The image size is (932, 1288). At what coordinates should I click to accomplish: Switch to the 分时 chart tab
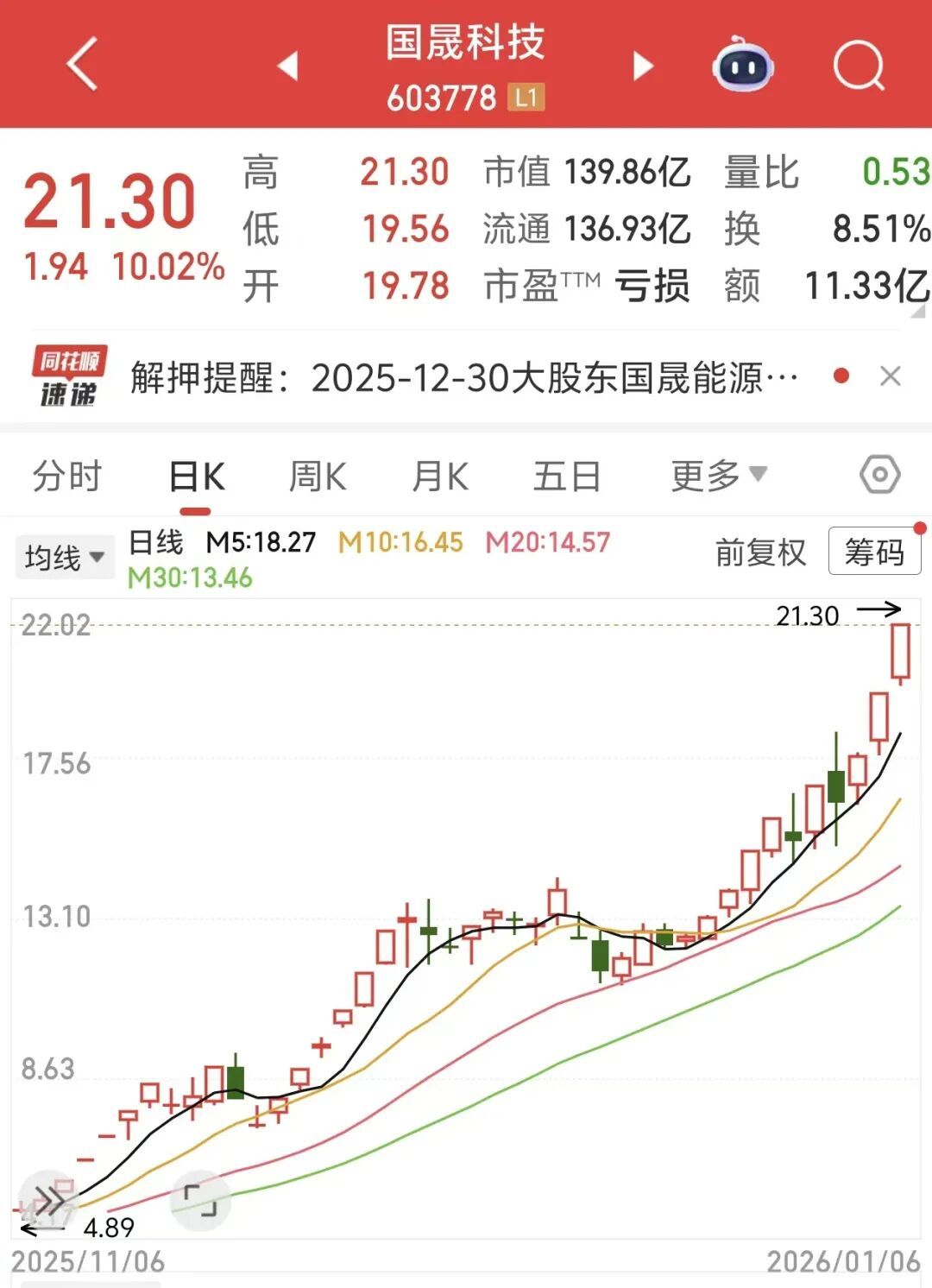(x=67, y=476)
